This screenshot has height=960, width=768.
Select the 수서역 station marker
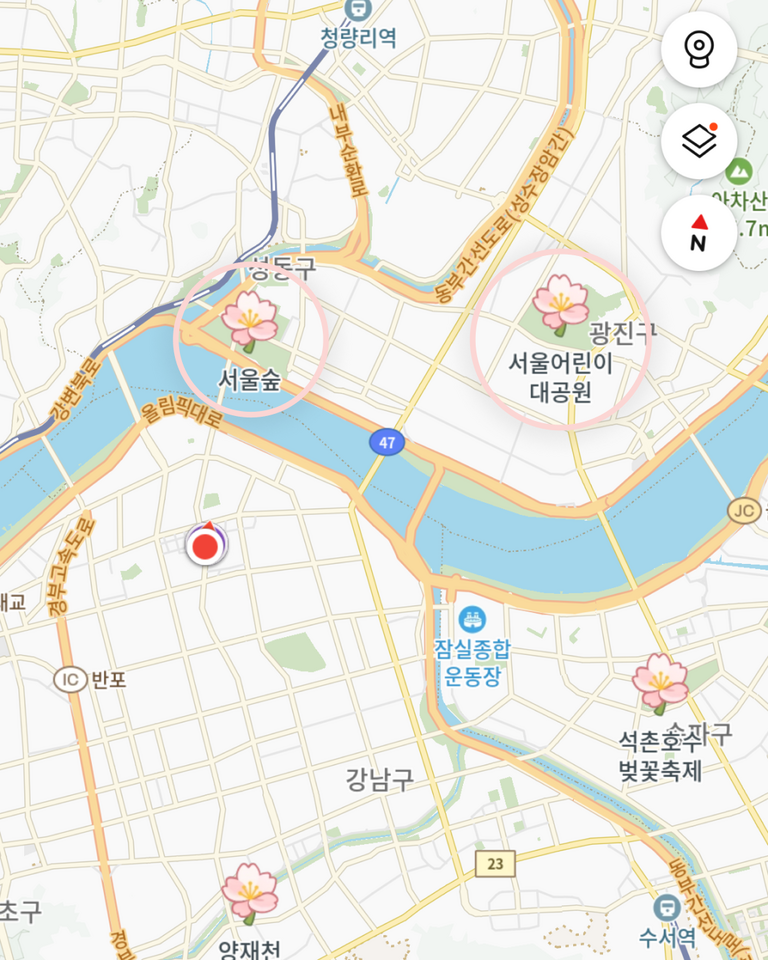click(667, 907)
